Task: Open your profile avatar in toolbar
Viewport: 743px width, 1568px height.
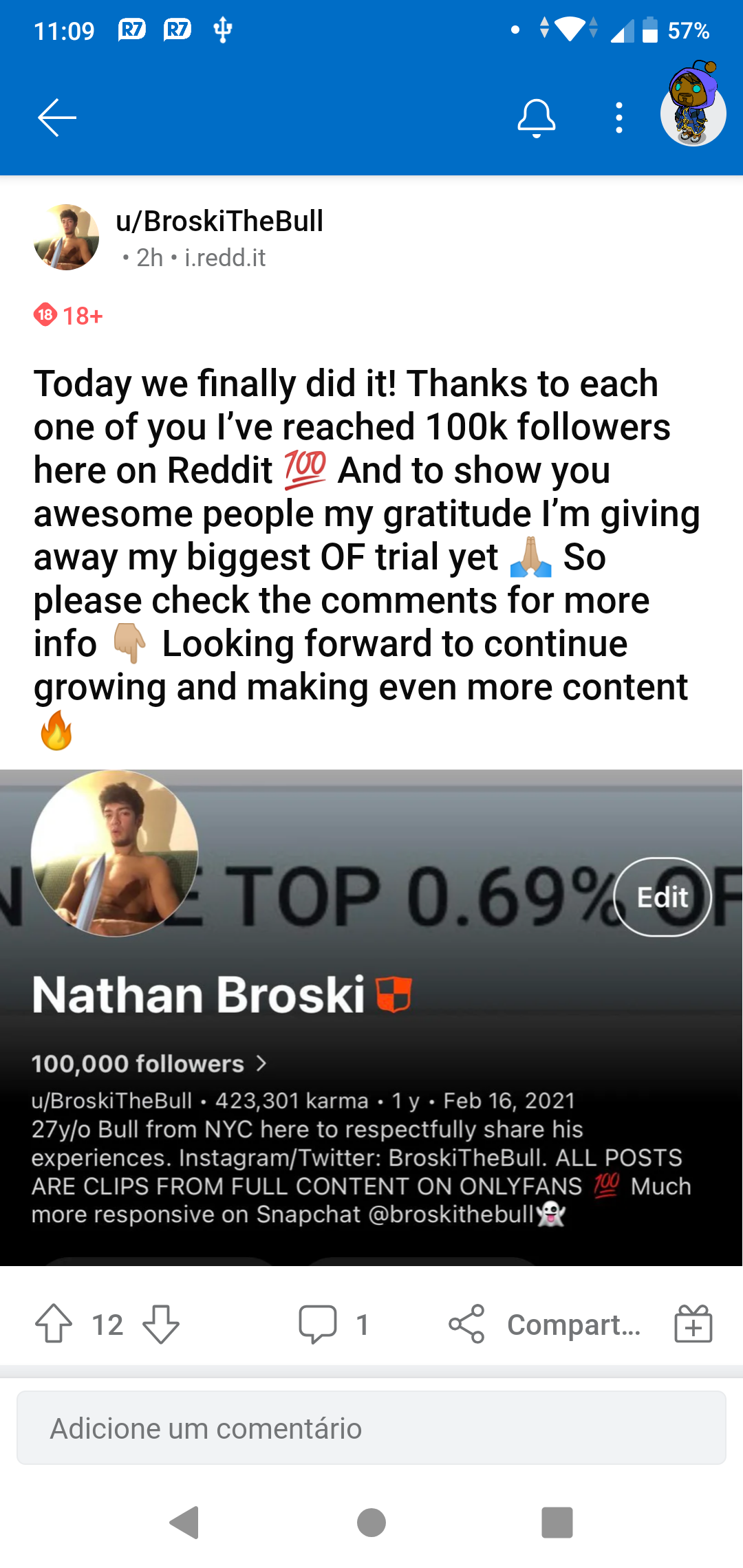Action: point(693,110)
